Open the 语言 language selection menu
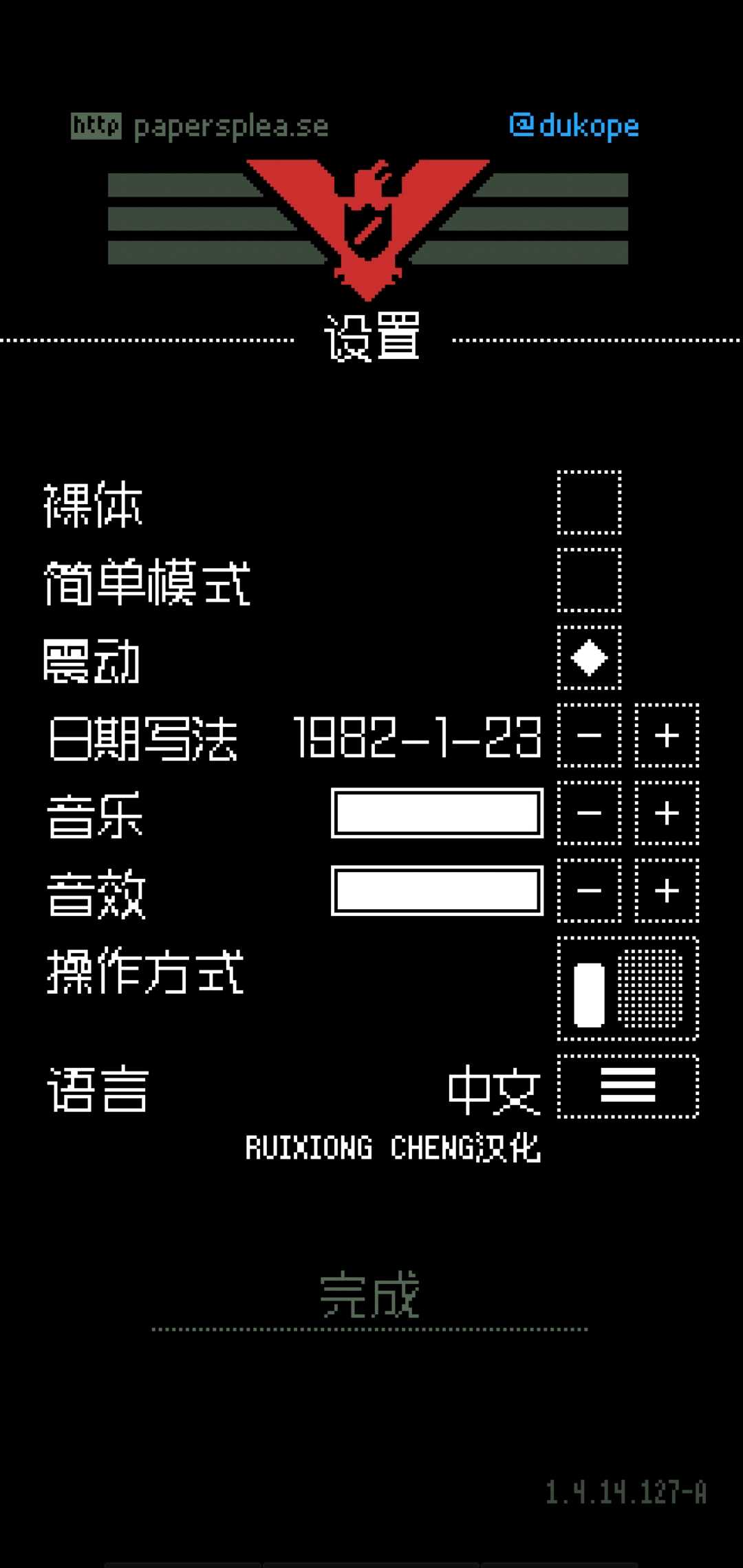743x1568 pixels. click(627, 1086)
